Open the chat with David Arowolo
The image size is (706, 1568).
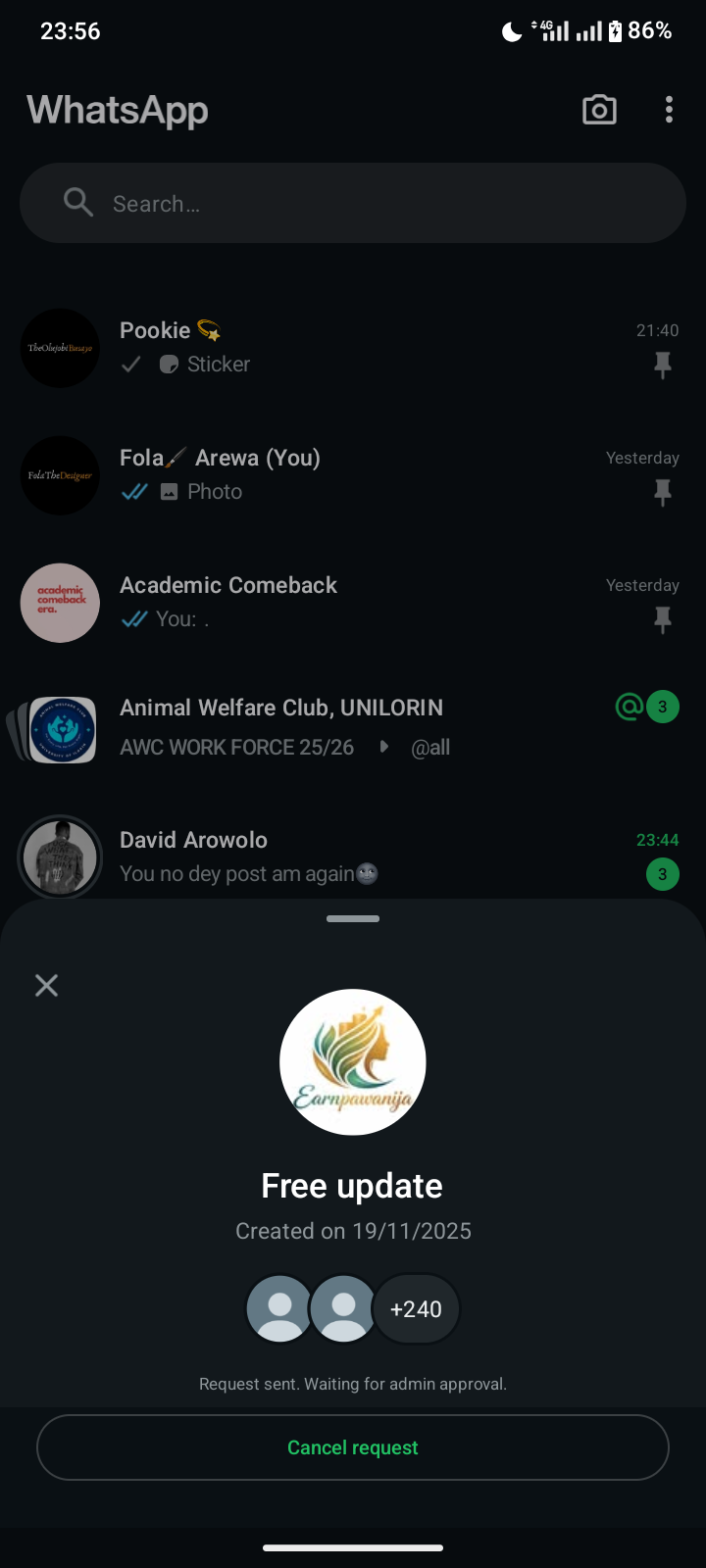373,856
